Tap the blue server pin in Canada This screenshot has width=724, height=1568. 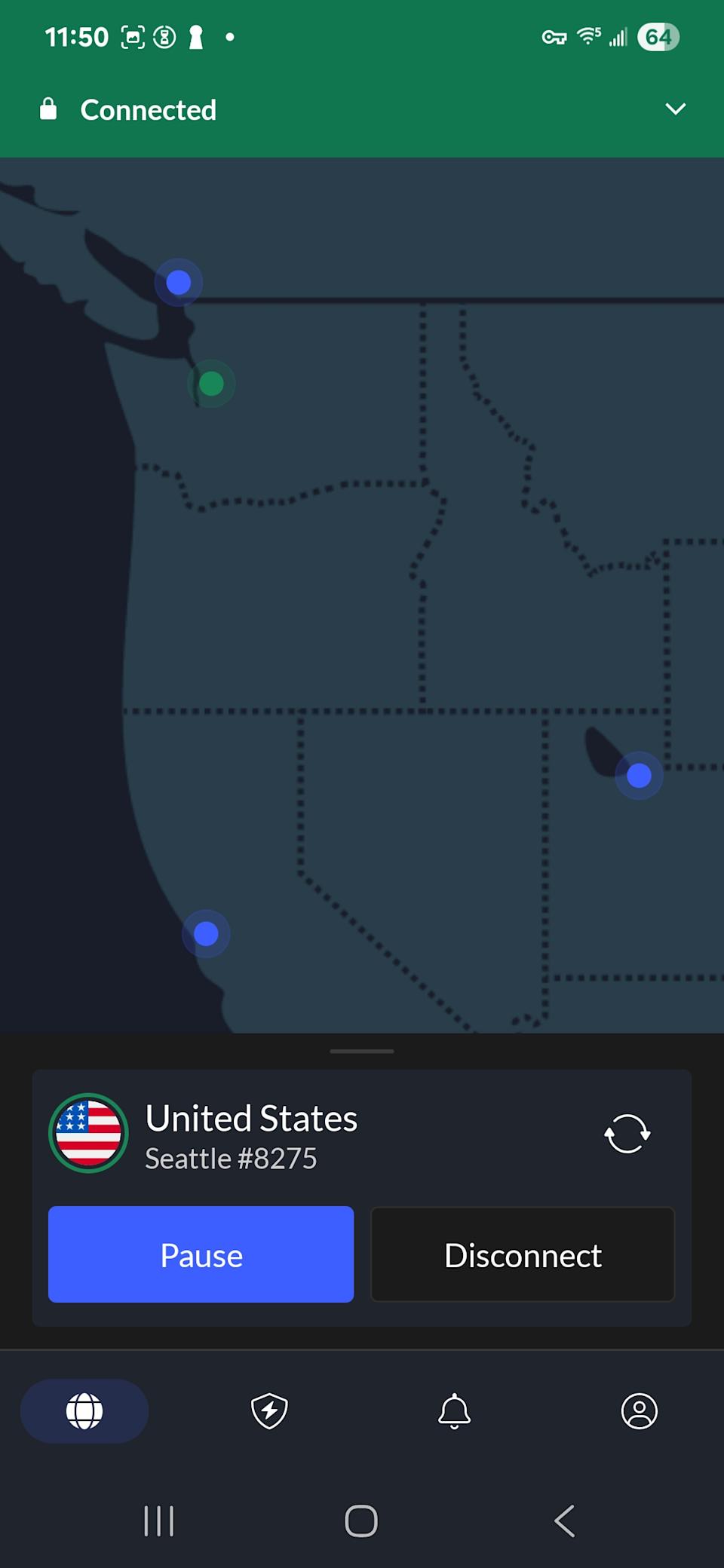[179, 282]
